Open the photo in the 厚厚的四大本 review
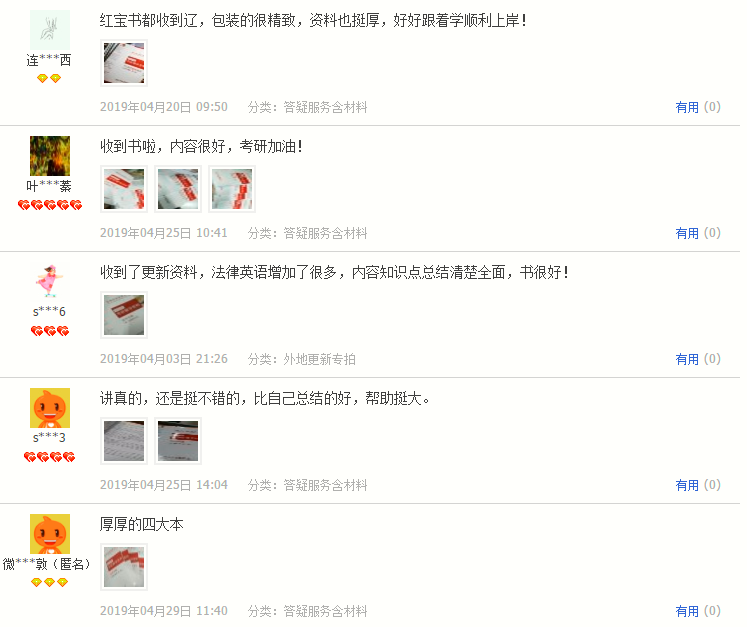 [124, 567]
